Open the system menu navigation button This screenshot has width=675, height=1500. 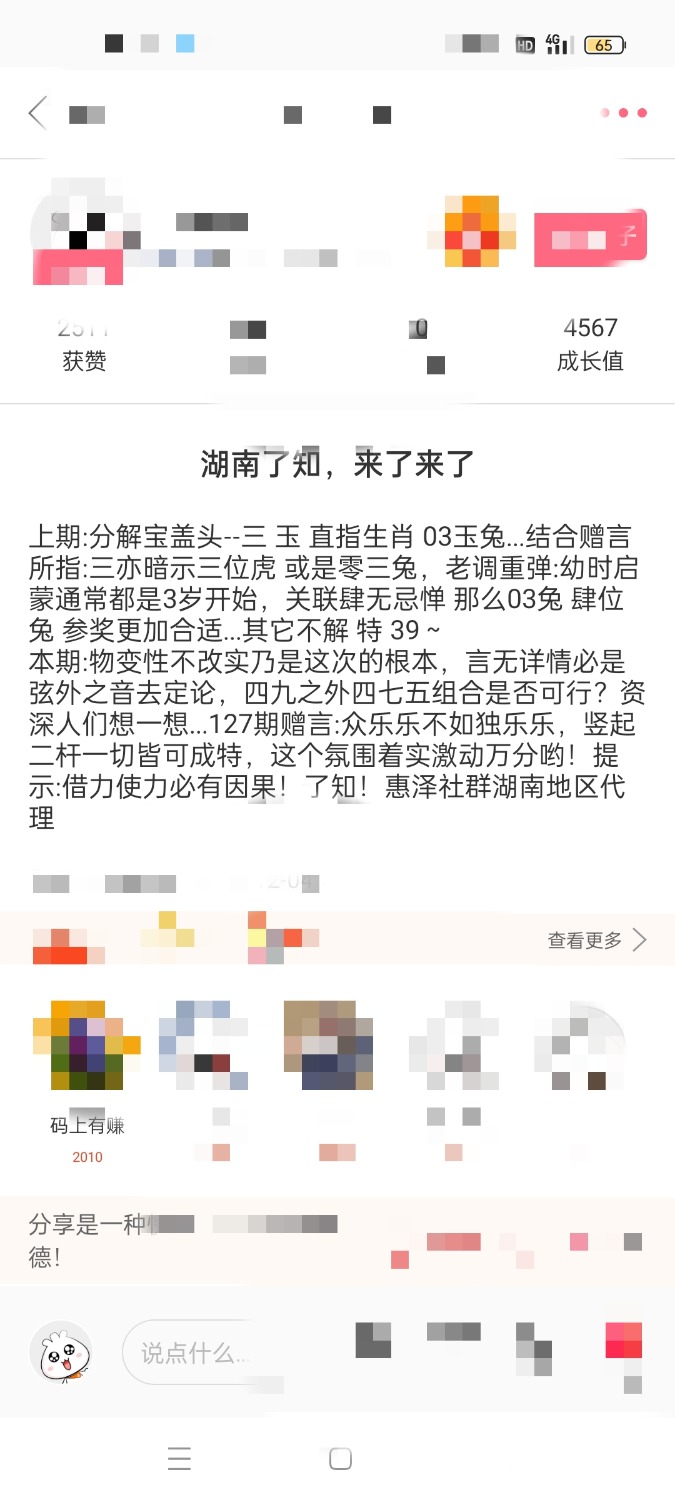(x=180, y=1459)
